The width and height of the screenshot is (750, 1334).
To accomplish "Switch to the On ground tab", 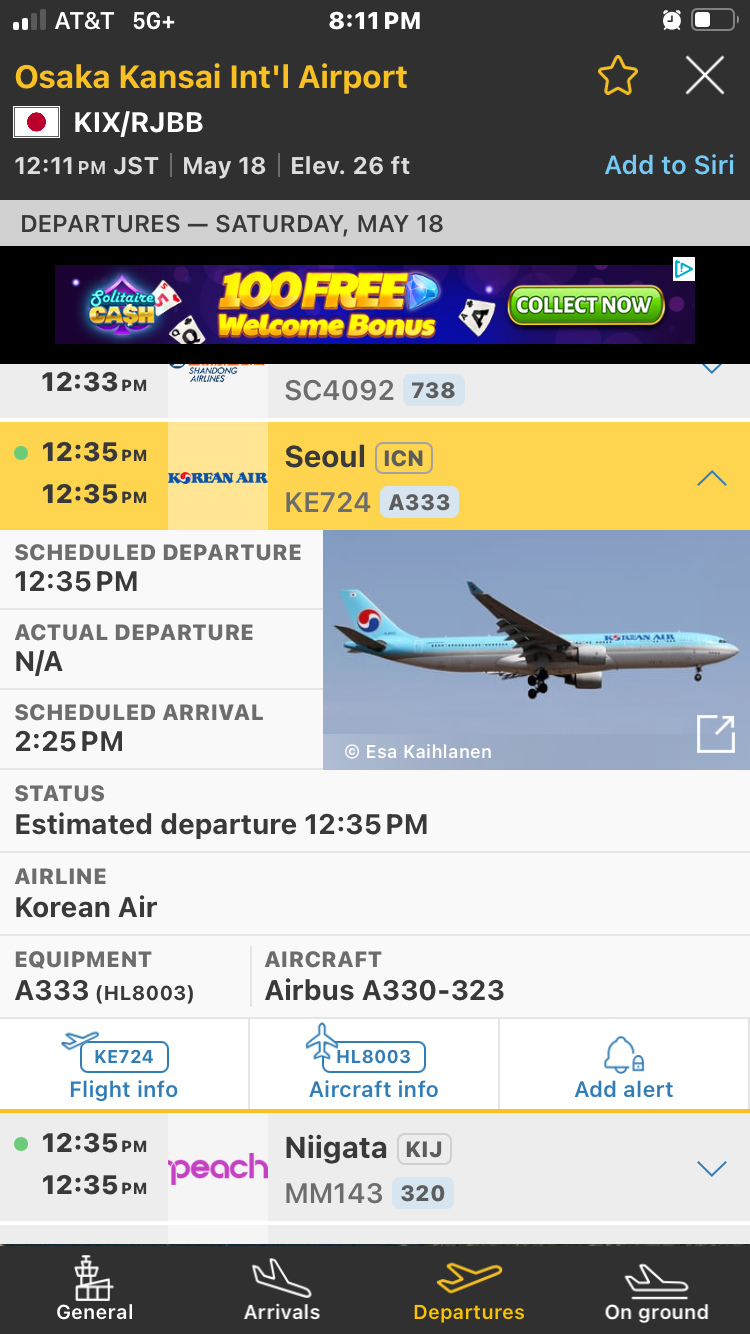I will (656, 1290).
